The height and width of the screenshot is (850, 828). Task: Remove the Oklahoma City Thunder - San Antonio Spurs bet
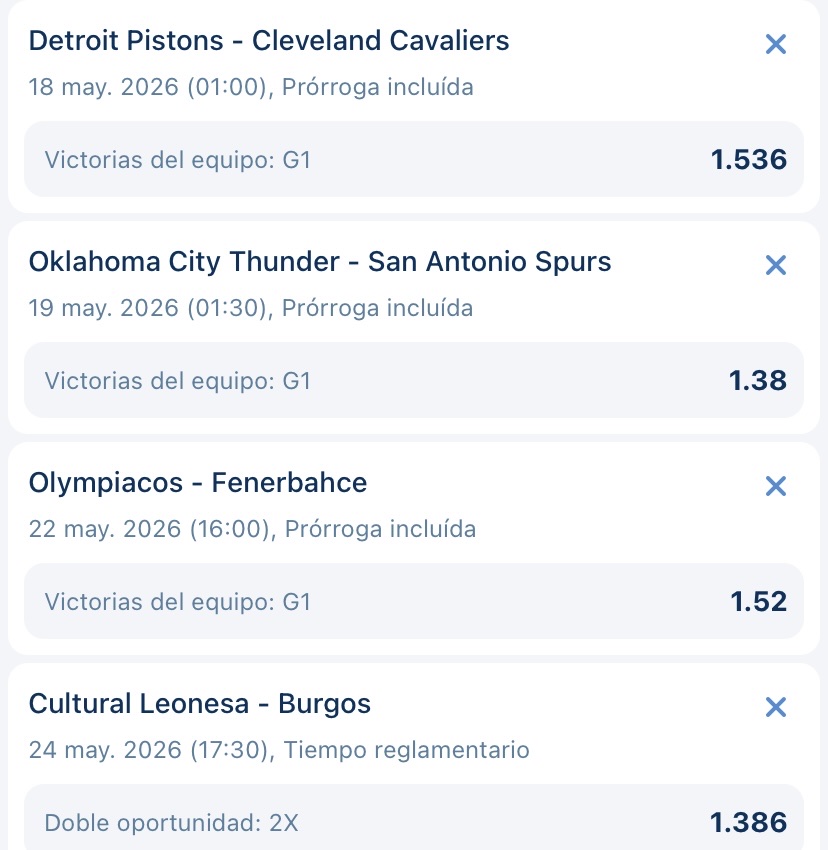click(x=775, y=265)
